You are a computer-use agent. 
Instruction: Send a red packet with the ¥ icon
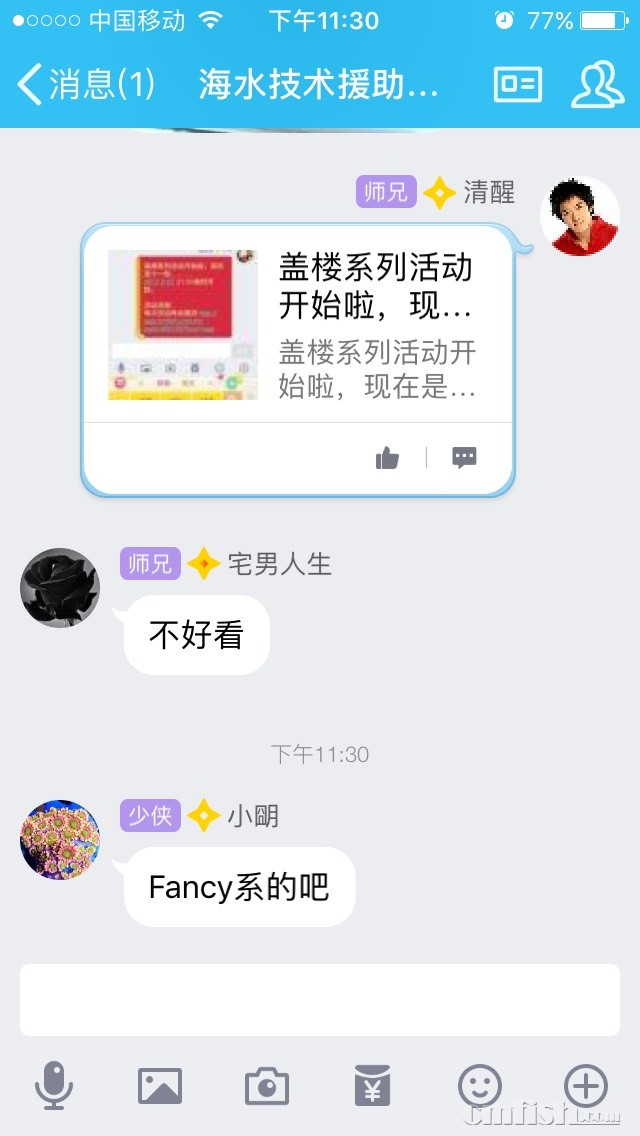click(x=372, y=1085)
